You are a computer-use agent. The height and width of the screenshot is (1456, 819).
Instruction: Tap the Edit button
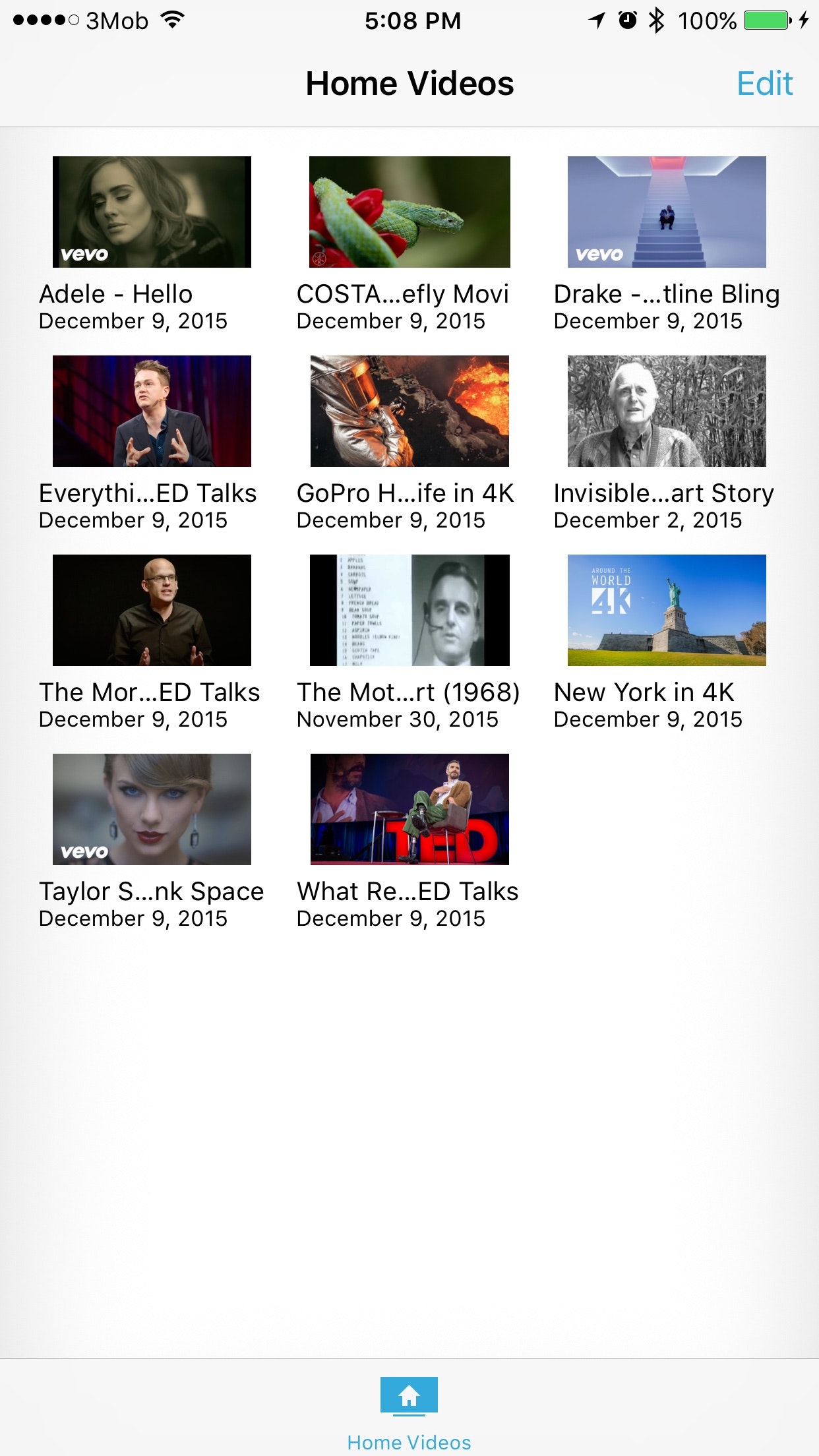click(x=764, y=84)
